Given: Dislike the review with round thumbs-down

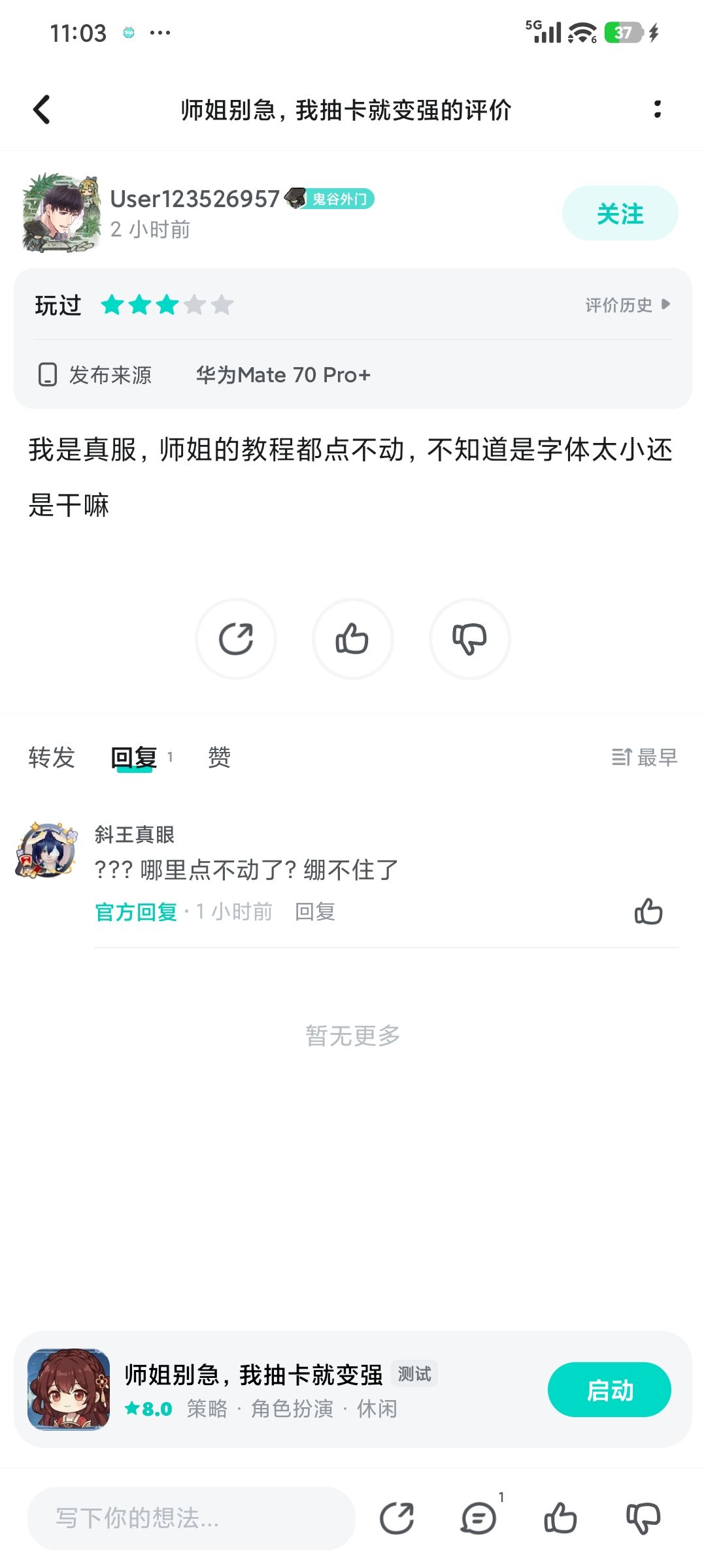Looking at the screenshot, I should point(469,639).
